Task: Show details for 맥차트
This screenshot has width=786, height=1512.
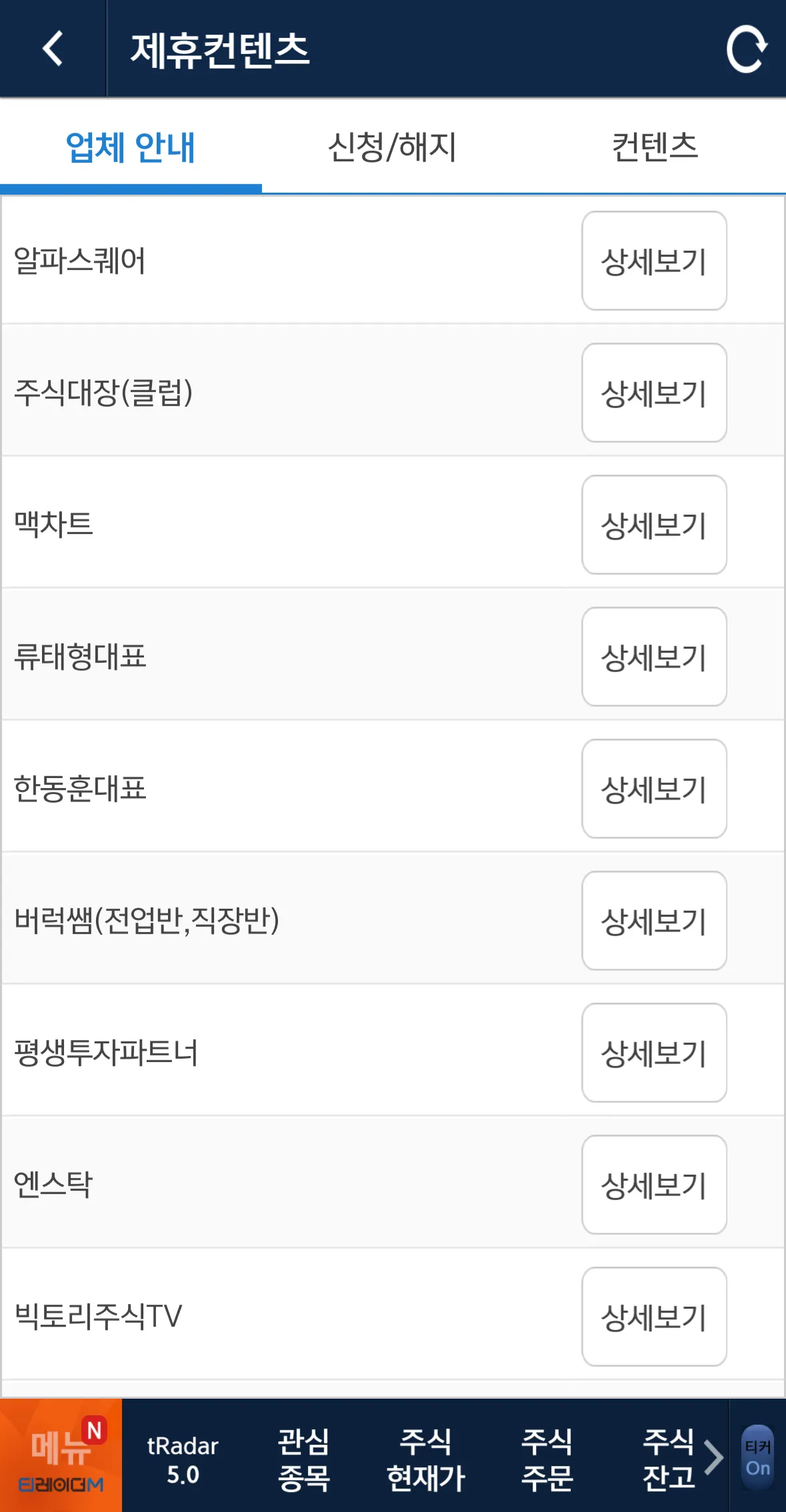Action: [654, 525]
